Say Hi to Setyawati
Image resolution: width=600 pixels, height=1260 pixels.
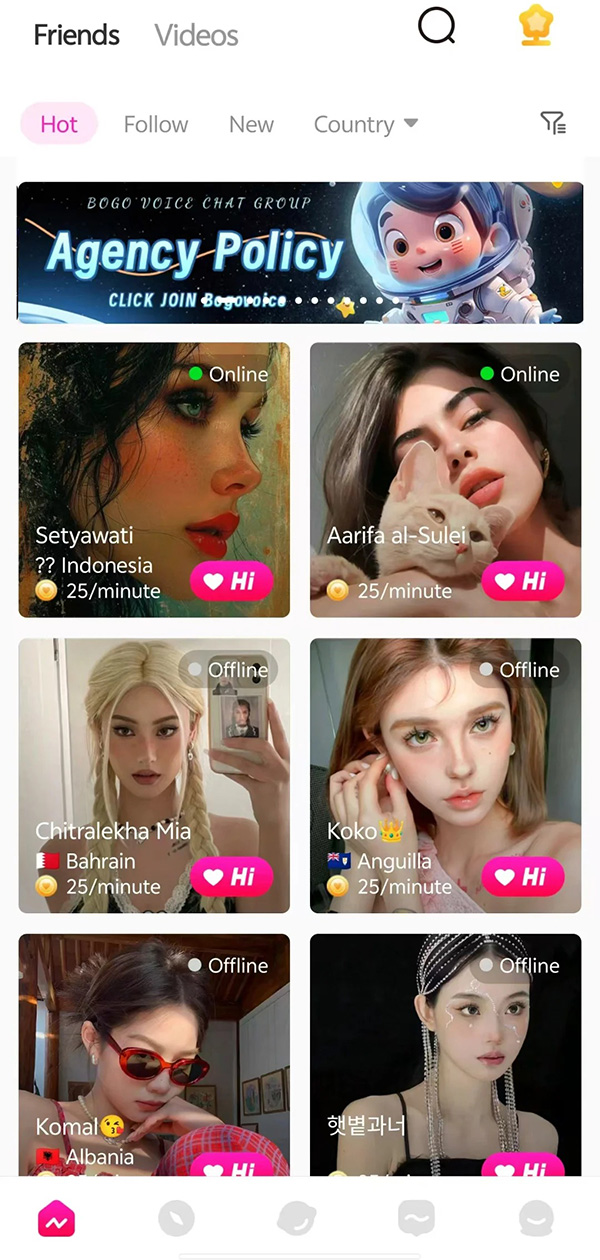click(231, 581)
